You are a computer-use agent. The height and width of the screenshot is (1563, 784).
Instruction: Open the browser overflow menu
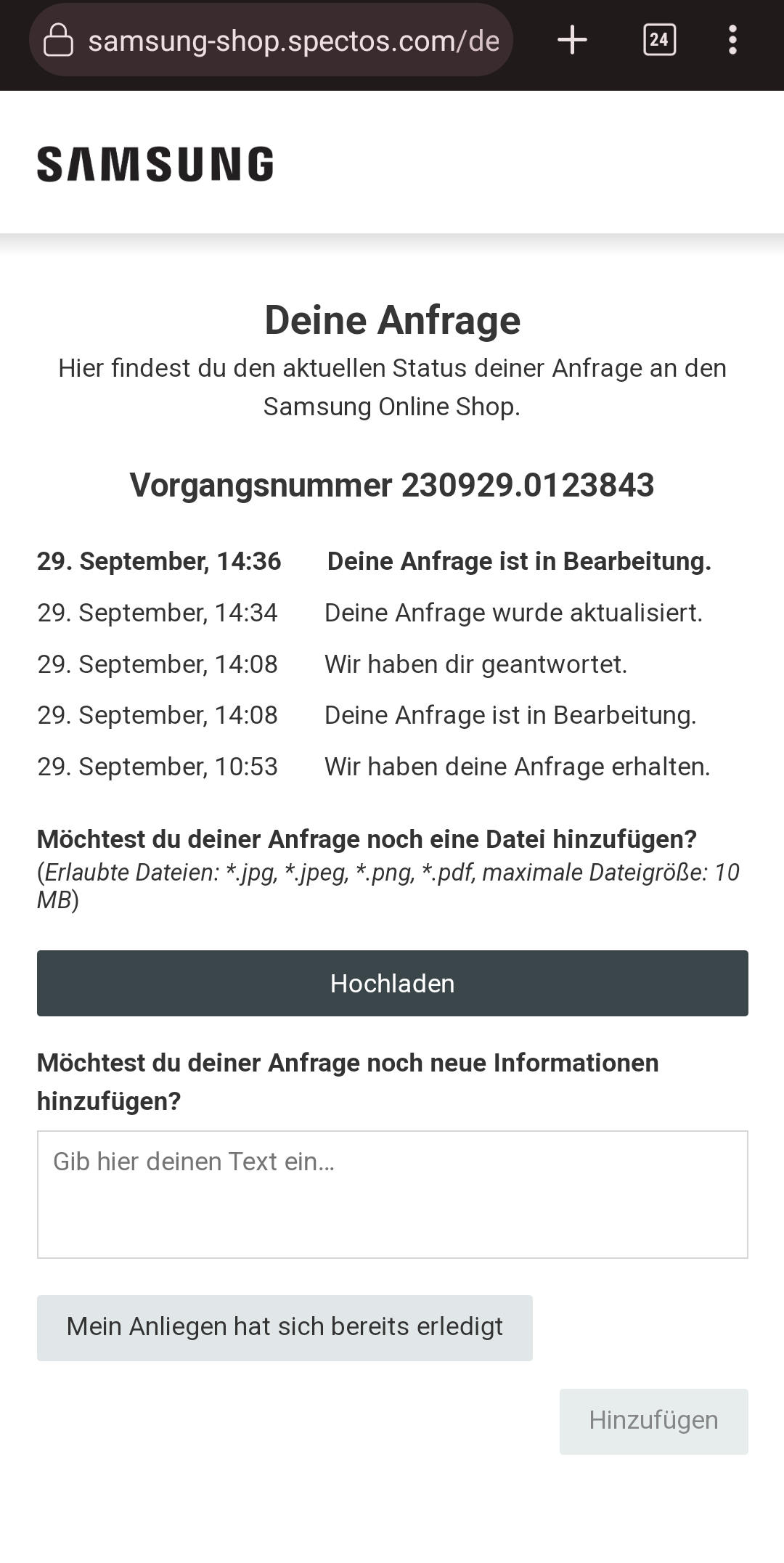point(733,40)
